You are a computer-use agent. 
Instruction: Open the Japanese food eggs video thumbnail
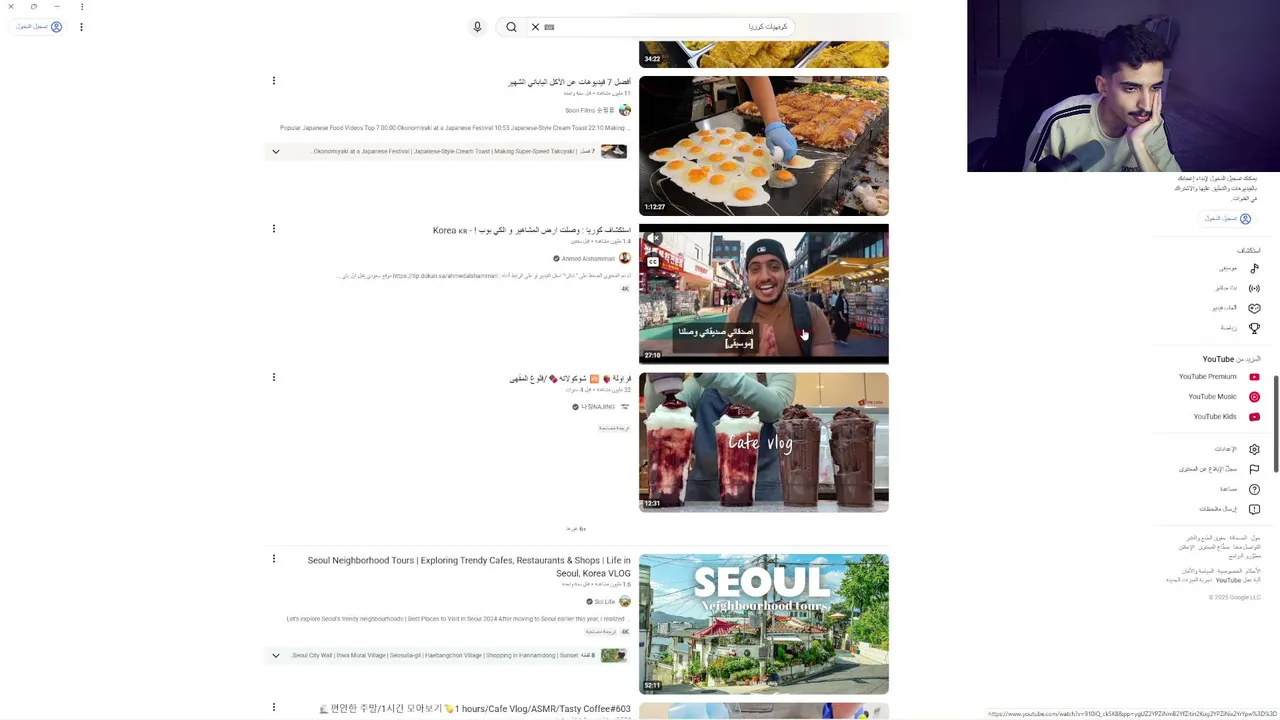(x=763, y=146)
